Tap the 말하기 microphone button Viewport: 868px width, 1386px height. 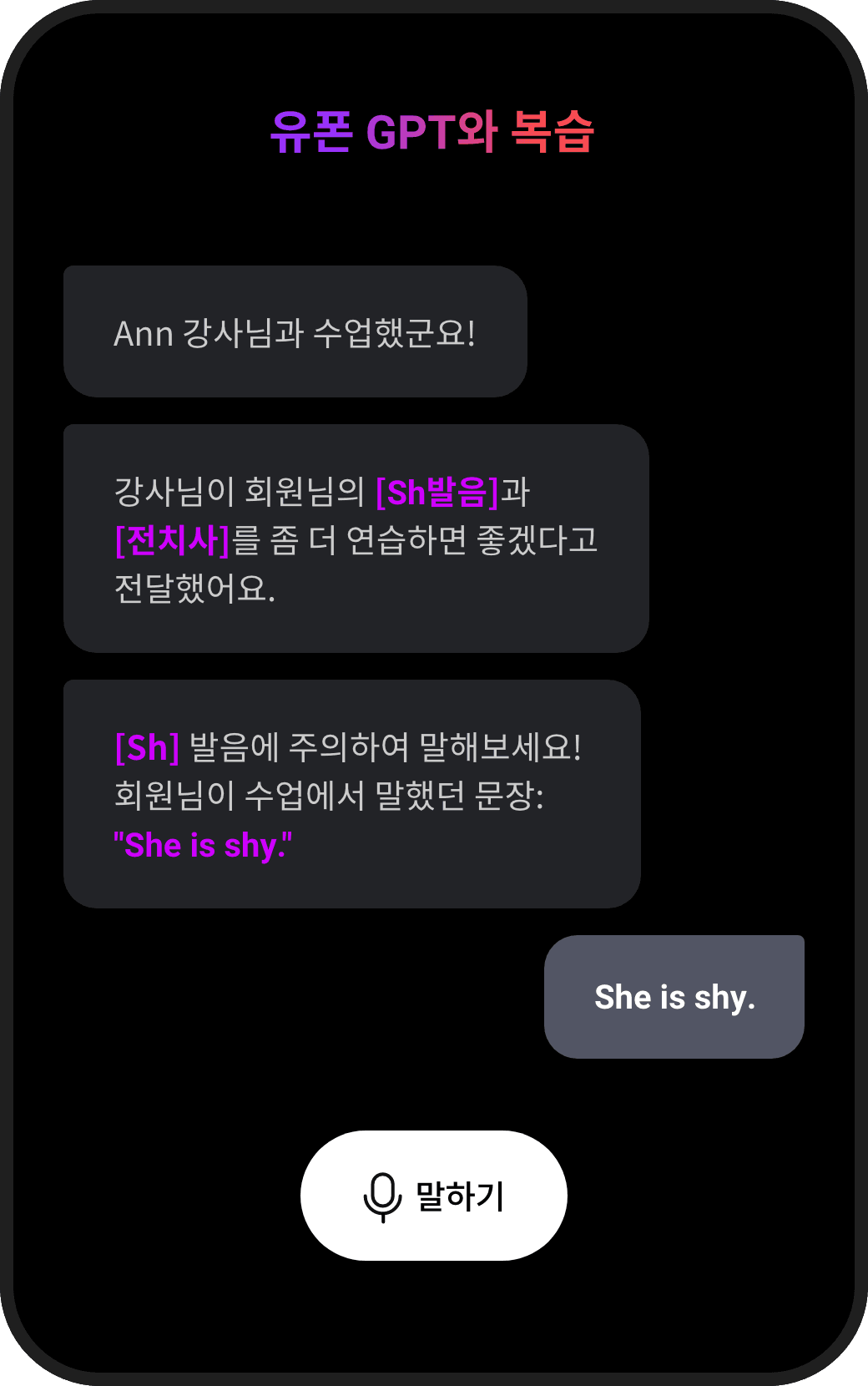click(433, 1196)
